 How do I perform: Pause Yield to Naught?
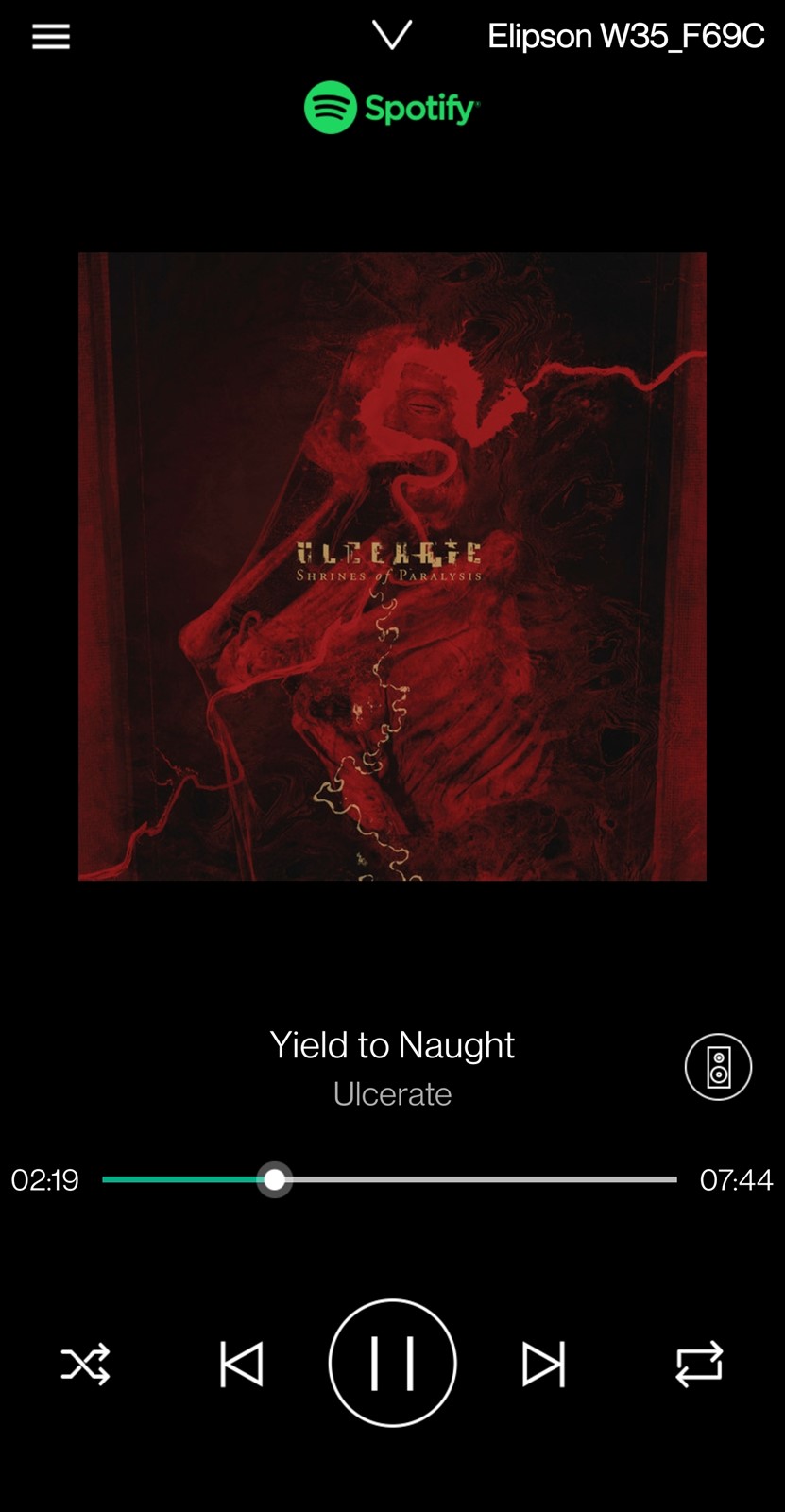393,1363
